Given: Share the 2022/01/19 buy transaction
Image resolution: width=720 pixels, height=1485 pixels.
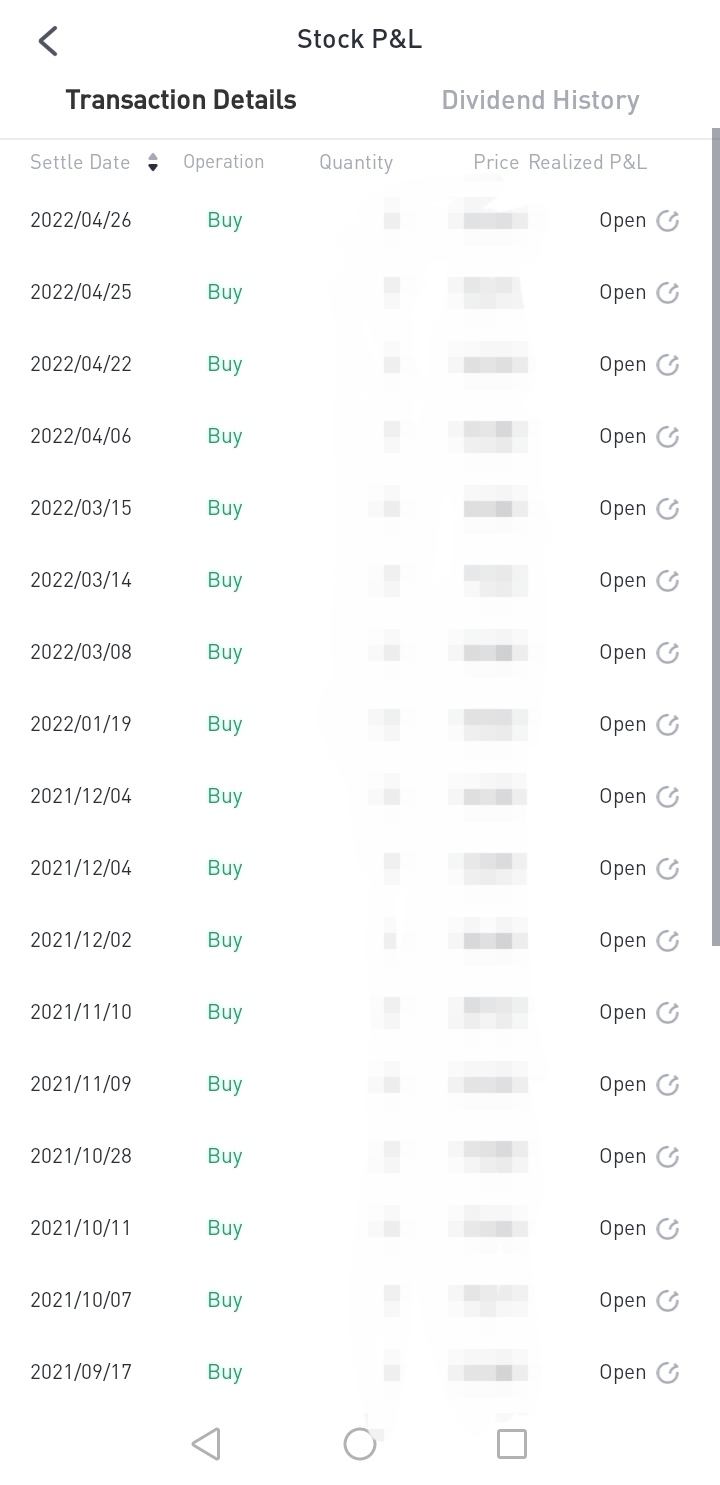Looking at the screenshot, I should click(668, 725).
